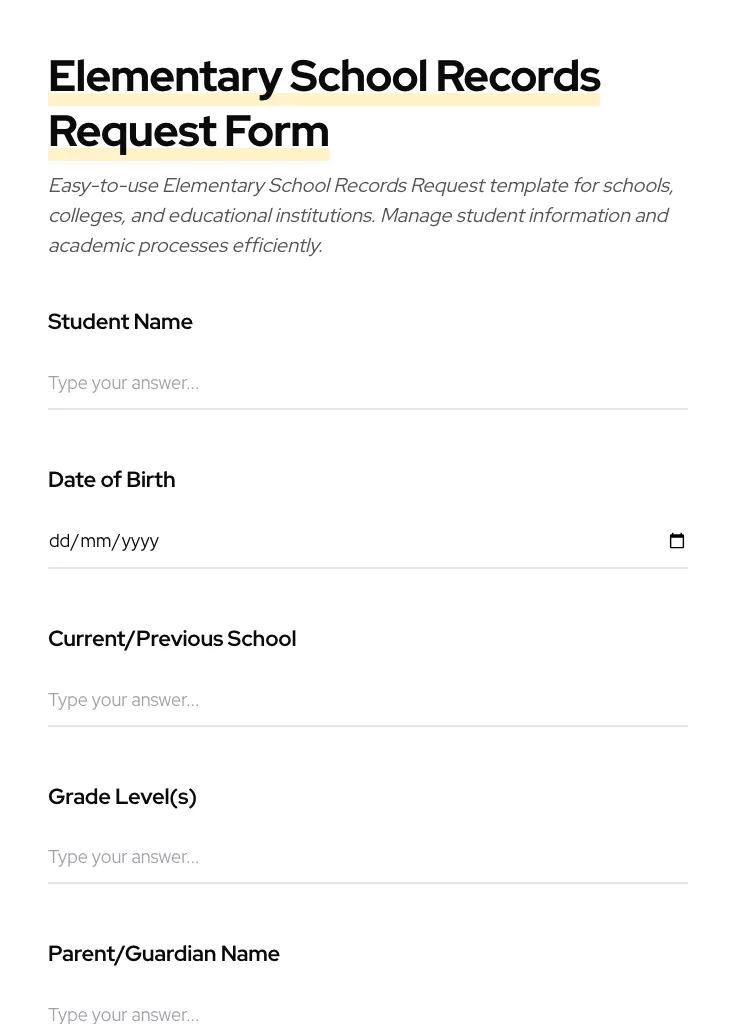
Task: Click the italic form description paragraph
Action: [360, 214]
